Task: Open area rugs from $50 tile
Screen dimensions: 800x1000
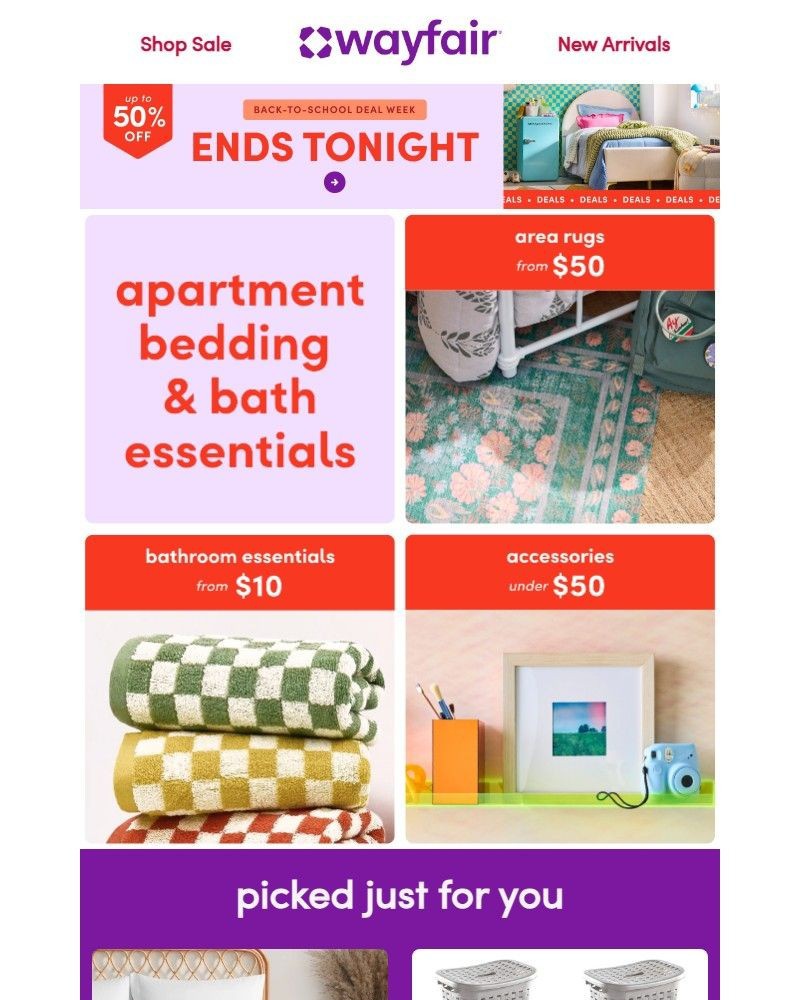Action: coord(559,369)
